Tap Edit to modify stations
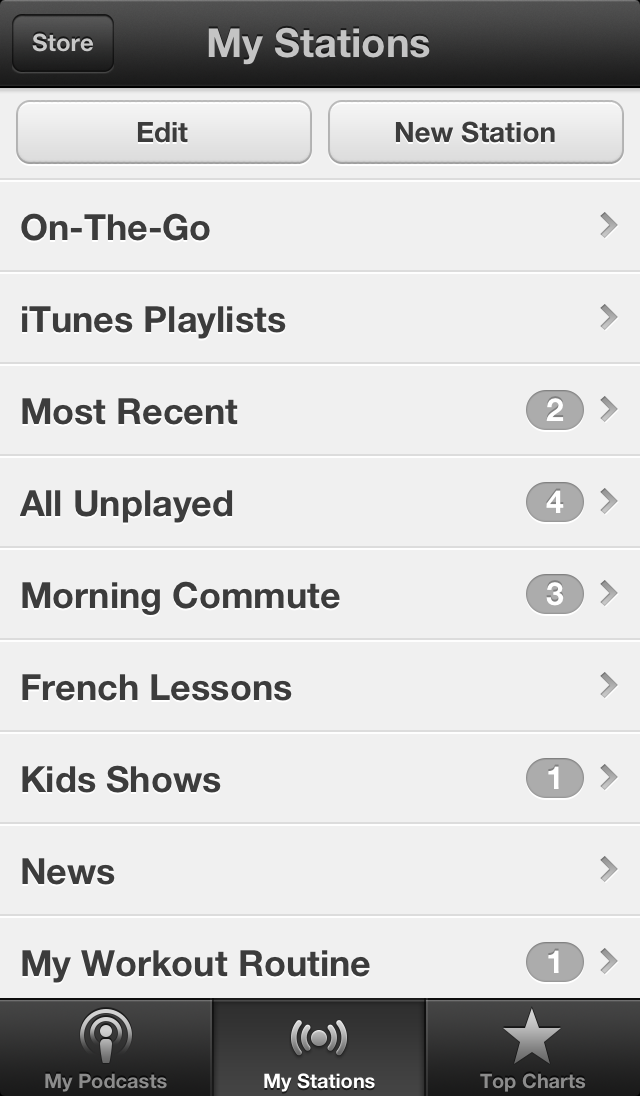Screen dimensions: 640x1096 [163, 132]
